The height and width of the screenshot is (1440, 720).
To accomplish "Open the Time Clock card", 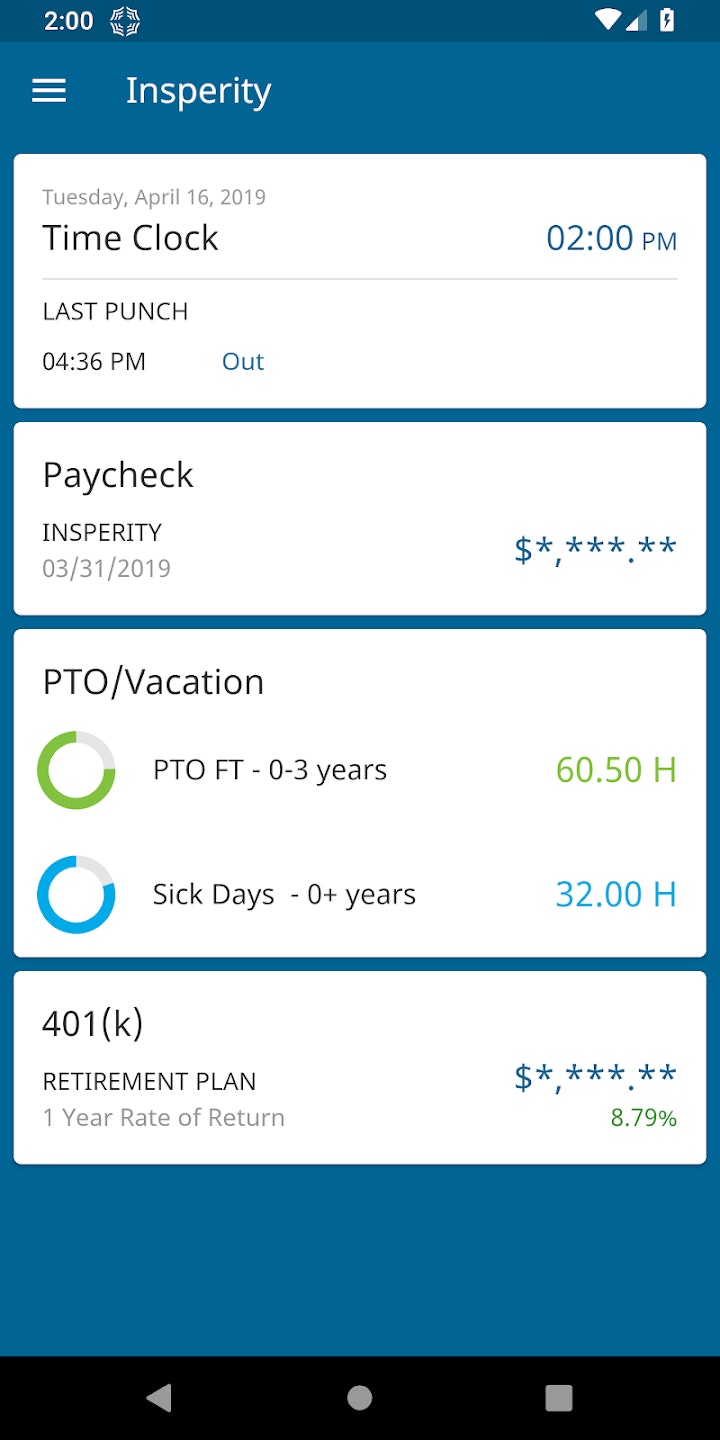I will [x=360, y=280].
